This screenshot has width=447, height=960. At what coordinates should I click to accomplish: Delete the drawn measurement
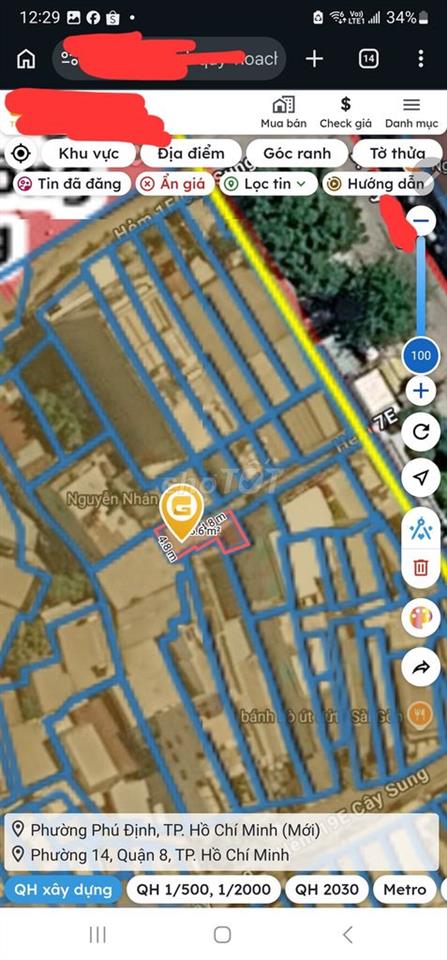(x=421, y=568)
